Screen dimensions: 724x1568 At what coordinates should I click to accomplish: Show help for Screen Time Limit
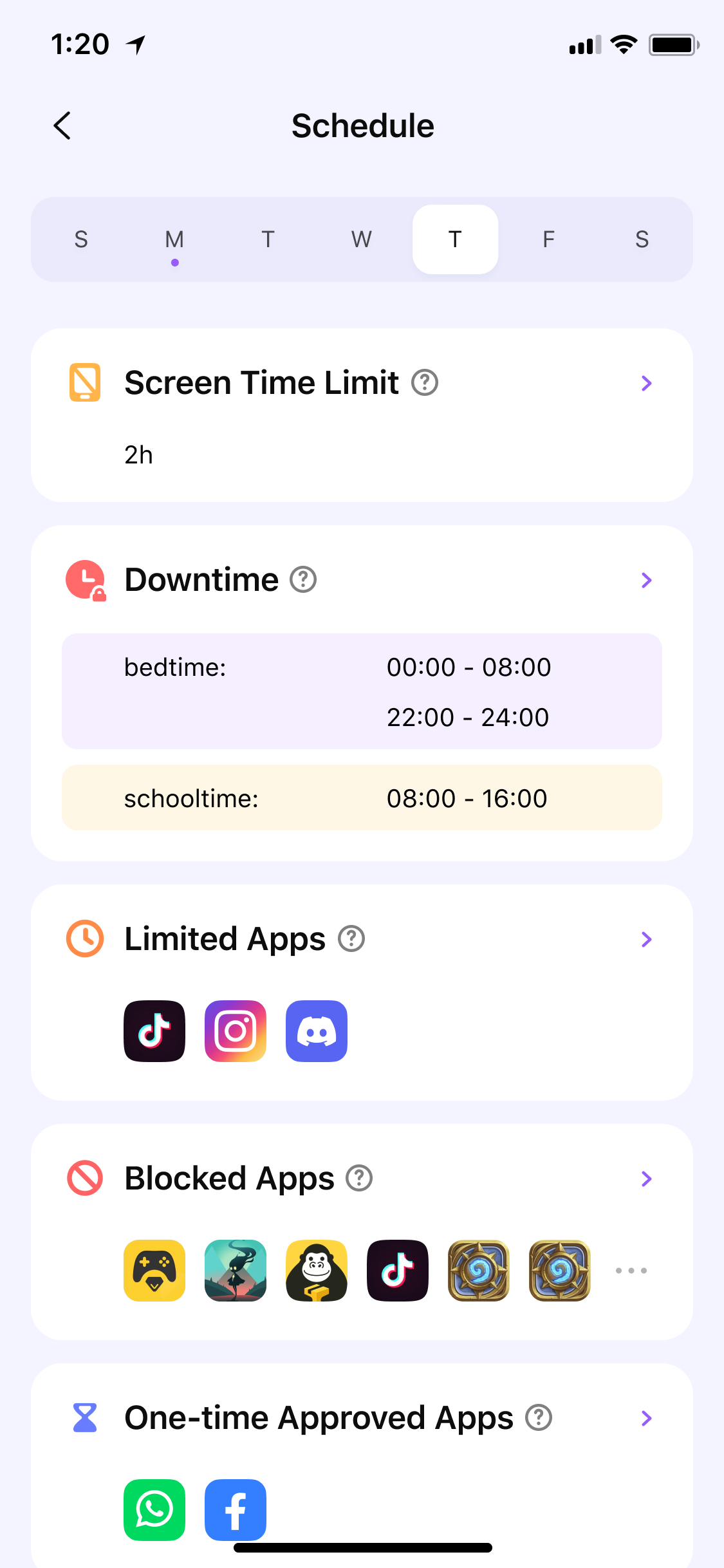tap(425, 383)
